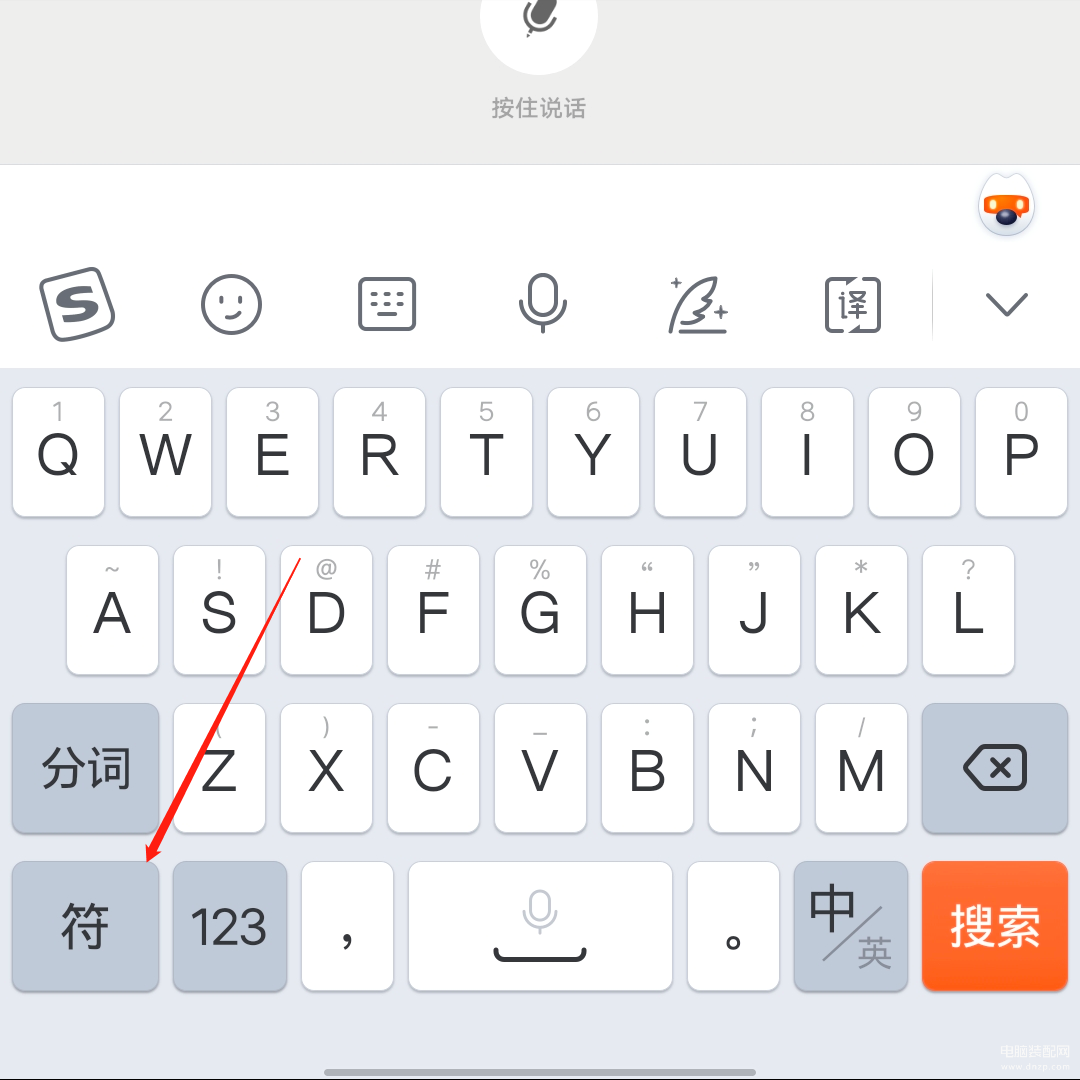
Task: Open the Sogou logo menu
Action: (77, 304)
